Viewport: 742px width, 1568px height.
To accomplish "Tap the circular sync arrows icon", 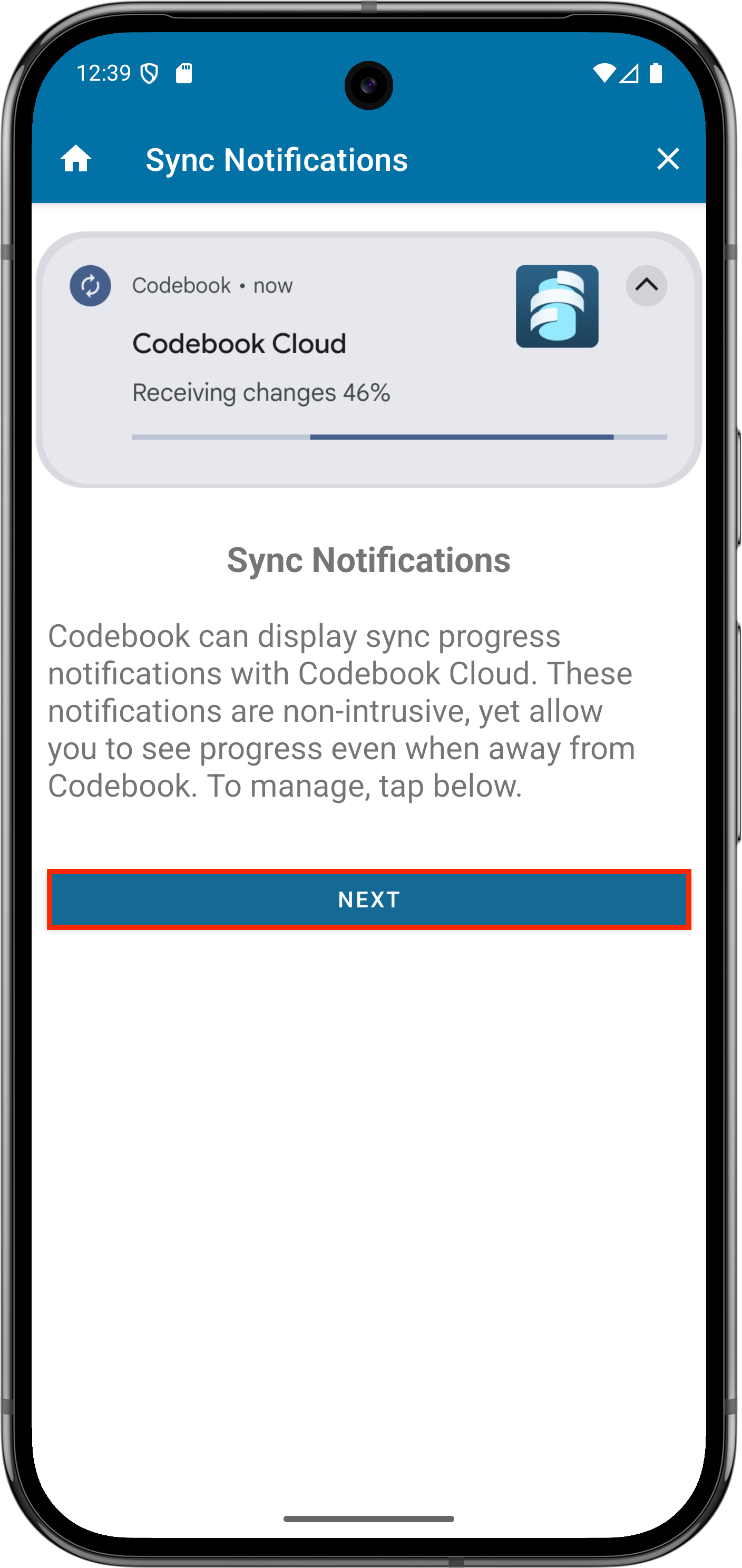I will (90, 285).
